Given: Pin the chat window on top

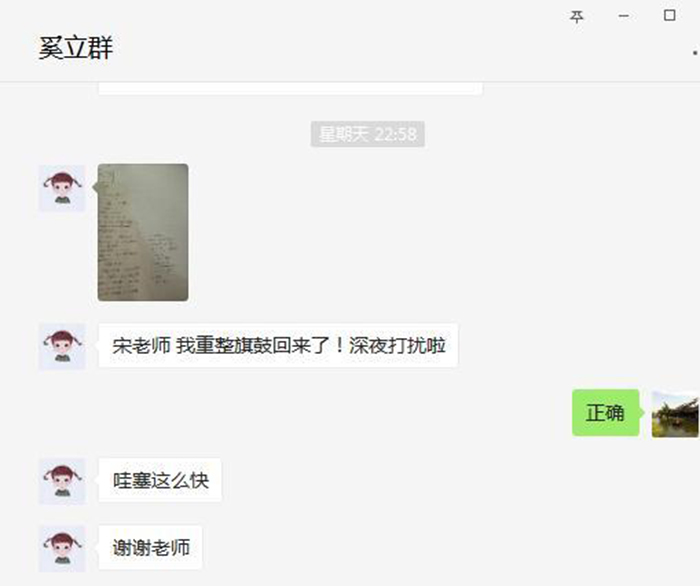Looking at the screenshot, I should [577, 16].
